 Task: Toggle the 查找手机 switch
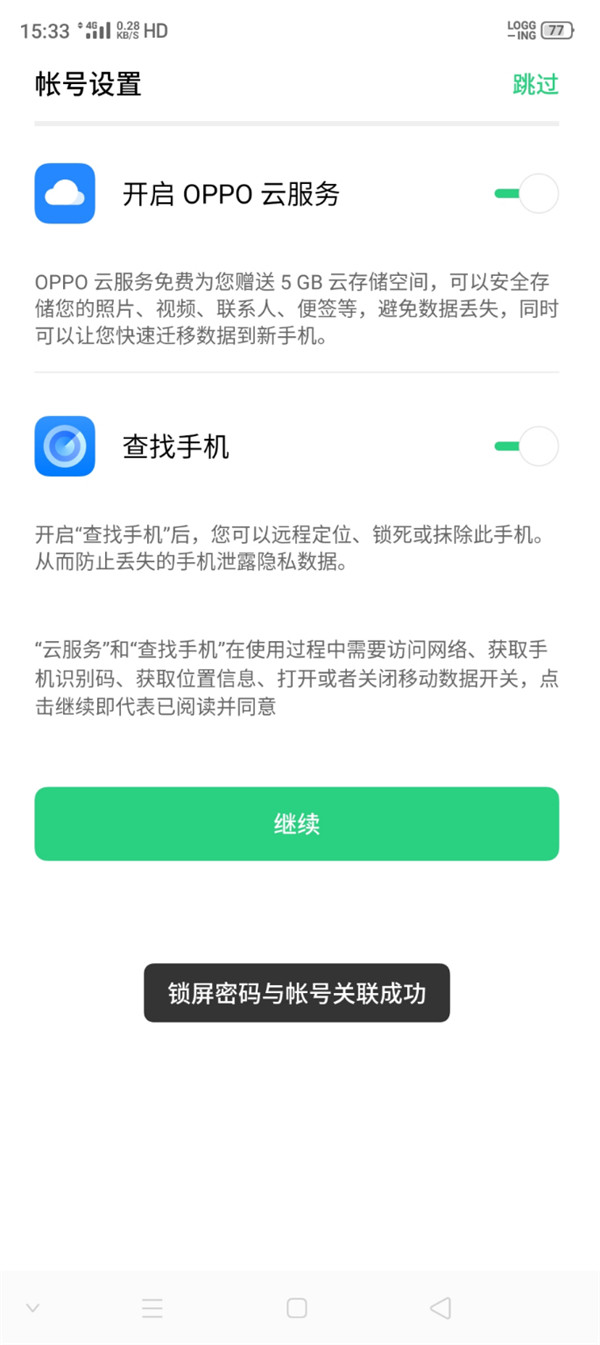click(526, 446)
